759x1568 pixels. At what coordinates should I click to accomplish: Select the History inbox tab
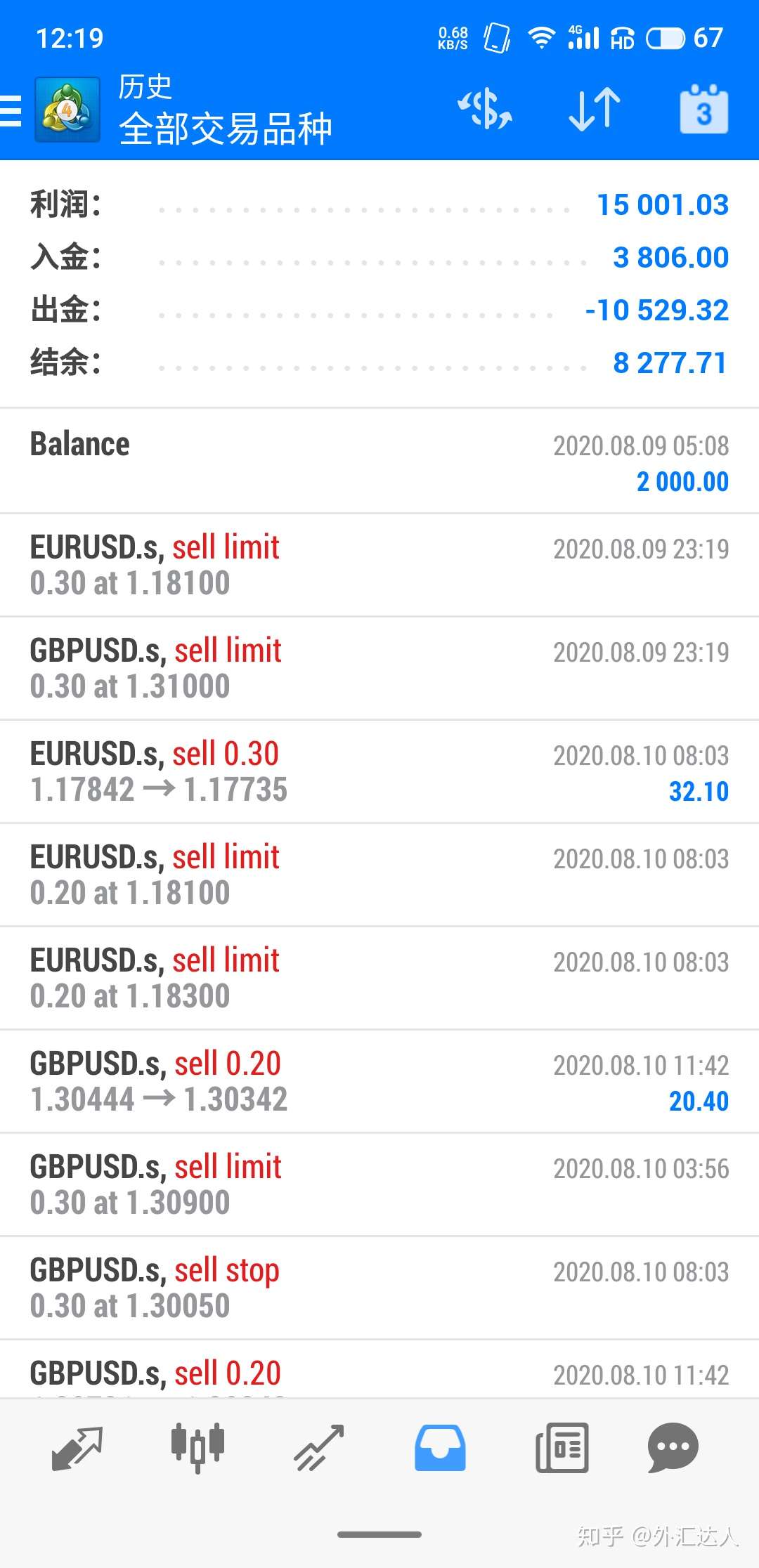[x=440, y=1448]
